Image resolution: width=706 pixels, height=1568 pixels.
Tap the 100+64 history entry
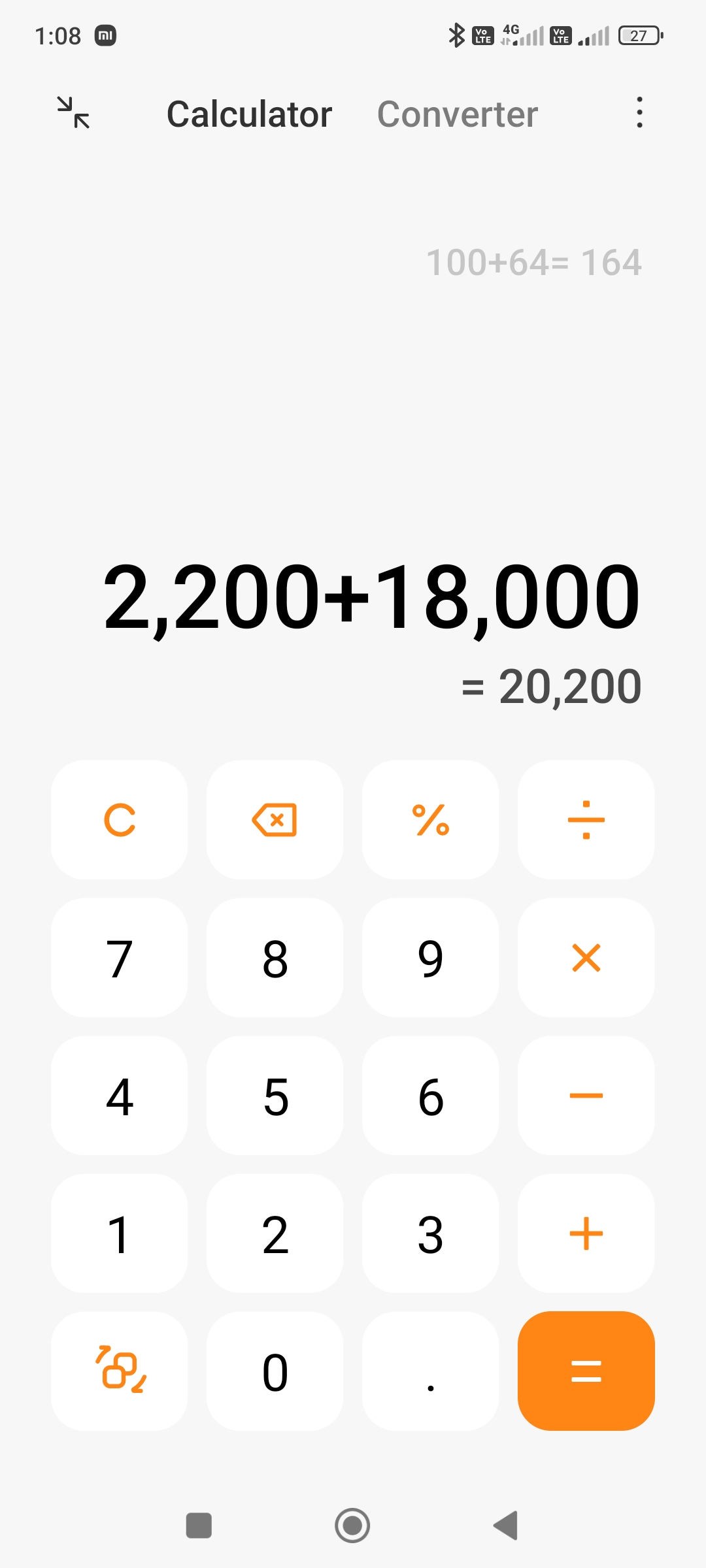(534, 262)
